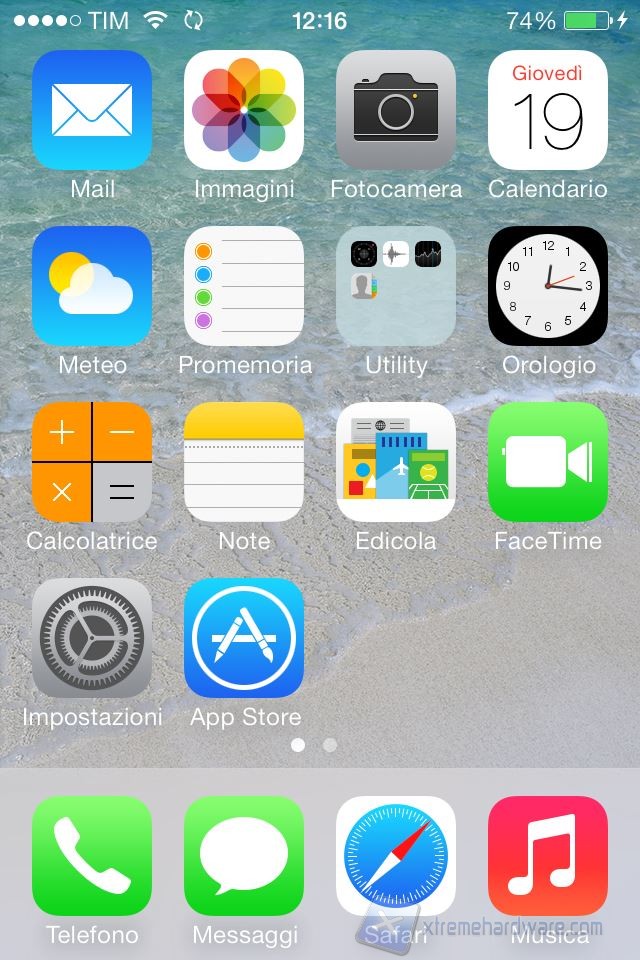
Task: Open the Calcolatrice app
Action: [x=92, y=462]
